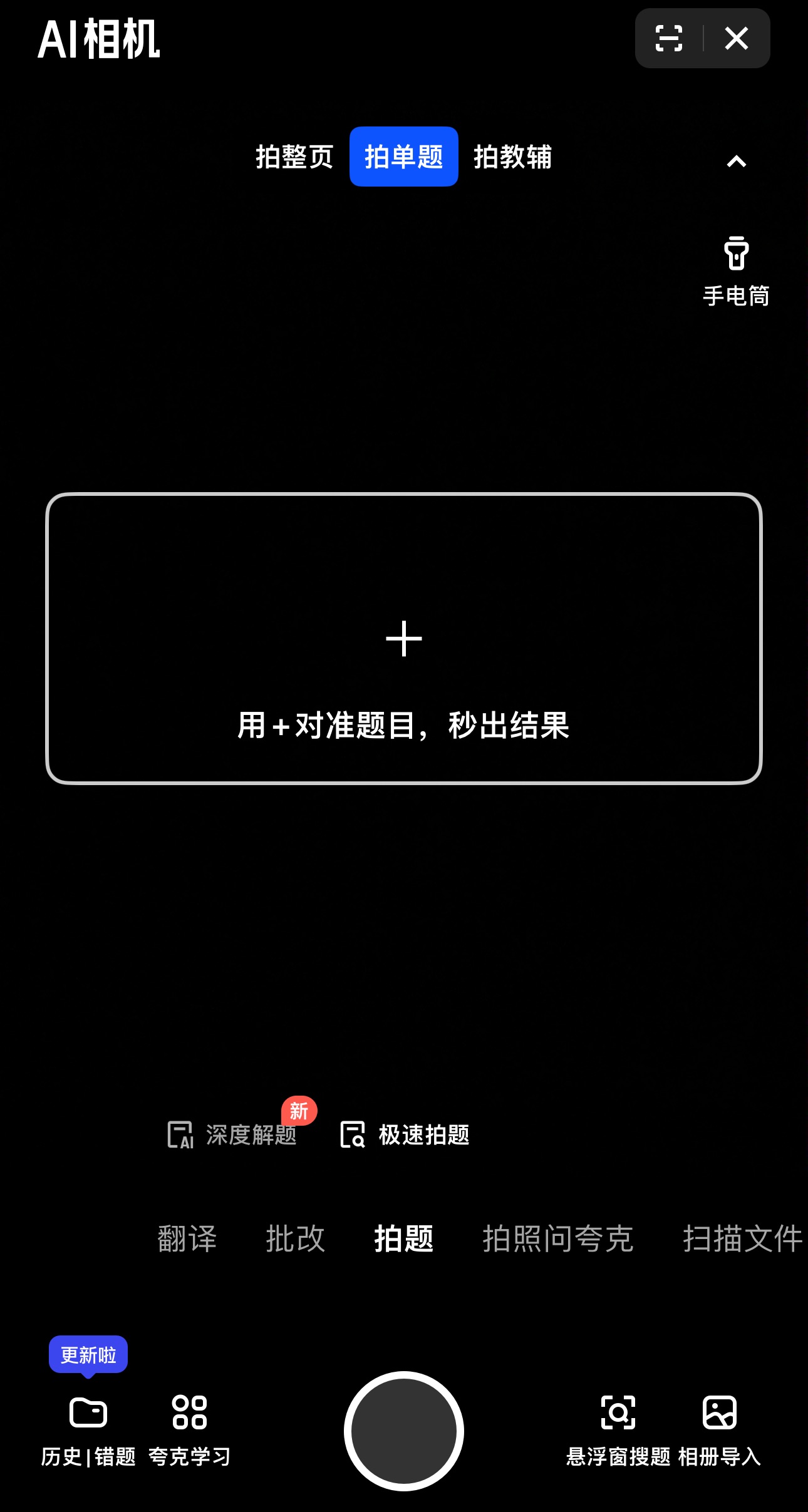Switch to 拍教辅 mode

pos(512,157)
